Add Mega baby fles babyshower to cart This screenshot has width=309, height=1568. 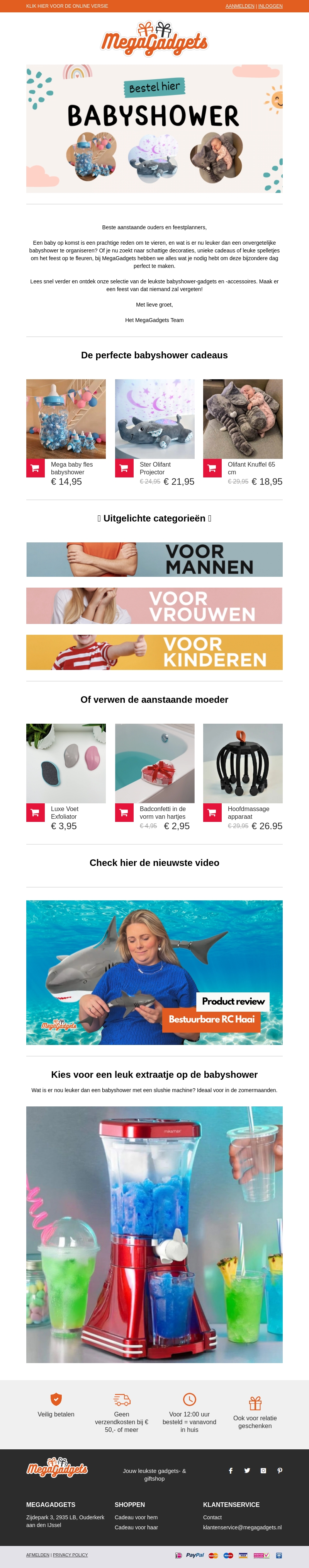pyautogui.click(x=35, y=468)
